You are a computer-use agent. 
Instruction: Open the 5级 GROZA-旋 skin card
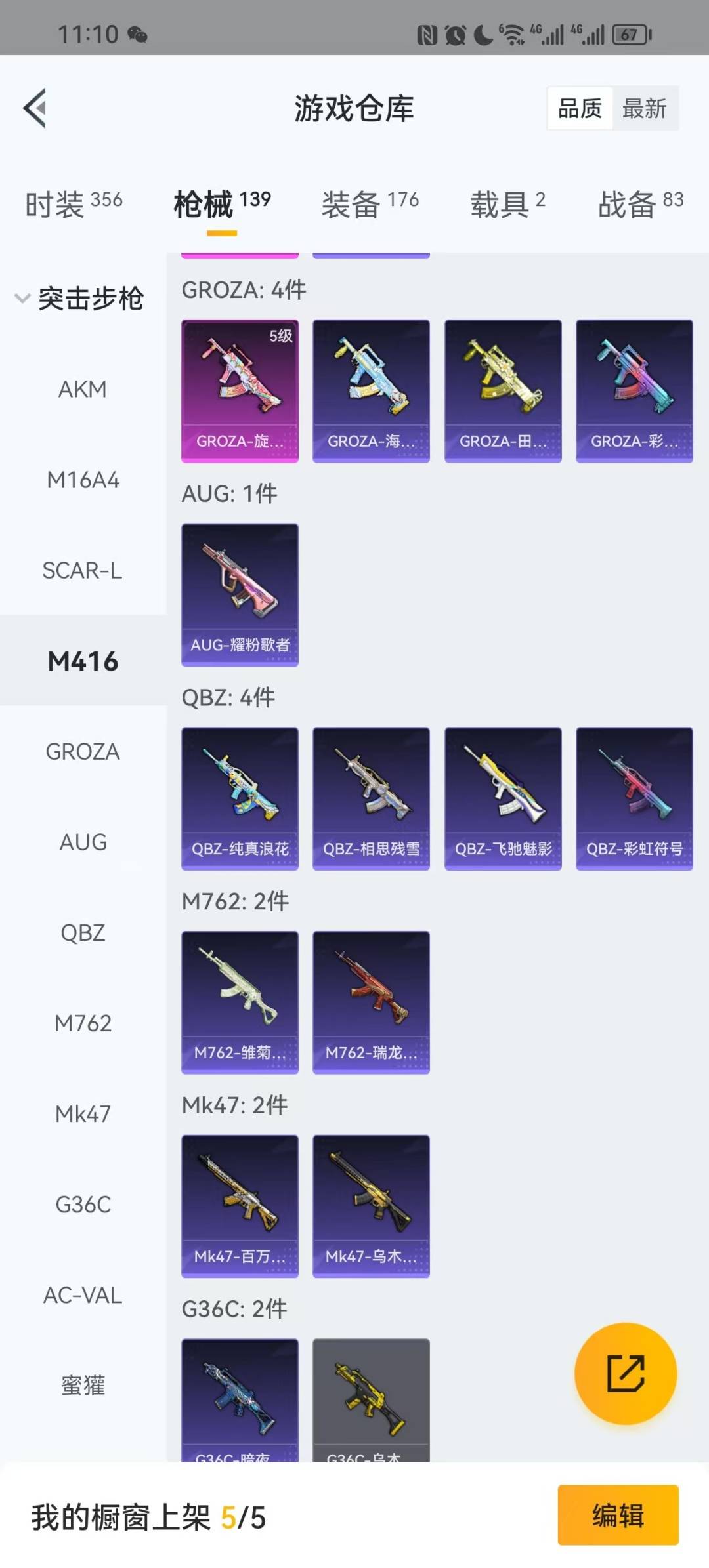[240, 391]
